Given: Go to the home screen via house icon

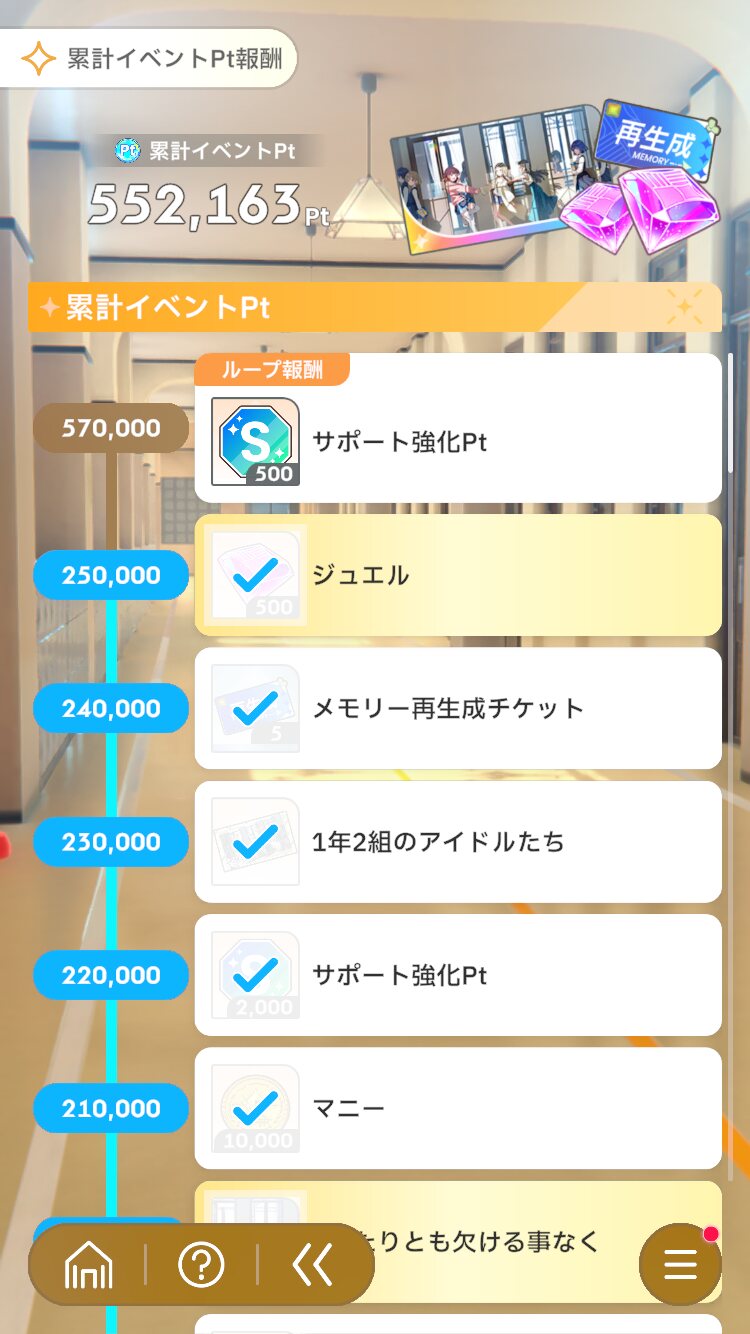Looking at the screenshot, I should click(x=88, y=1265).
